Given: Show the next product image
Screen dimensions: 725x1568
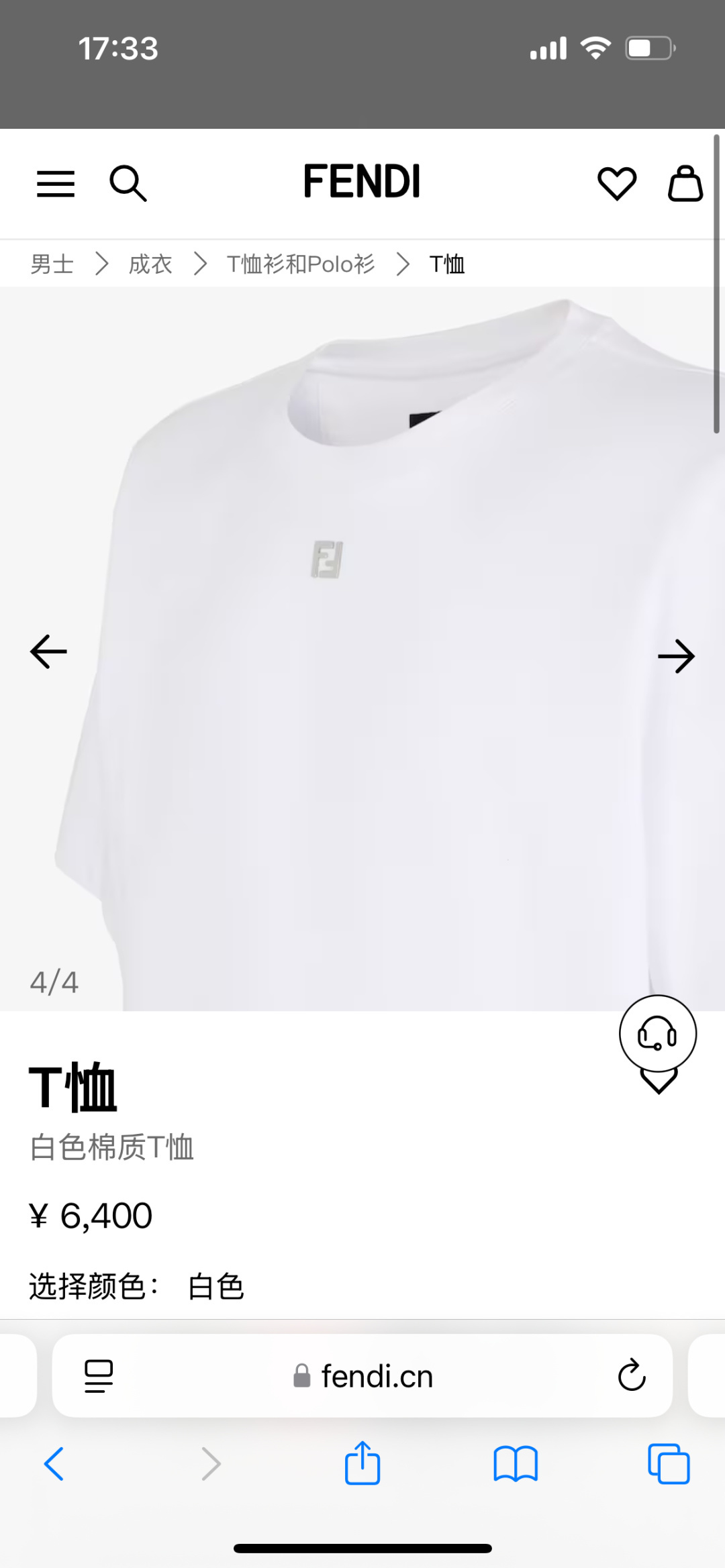Looking at the screenshot, I should (676, 656).
